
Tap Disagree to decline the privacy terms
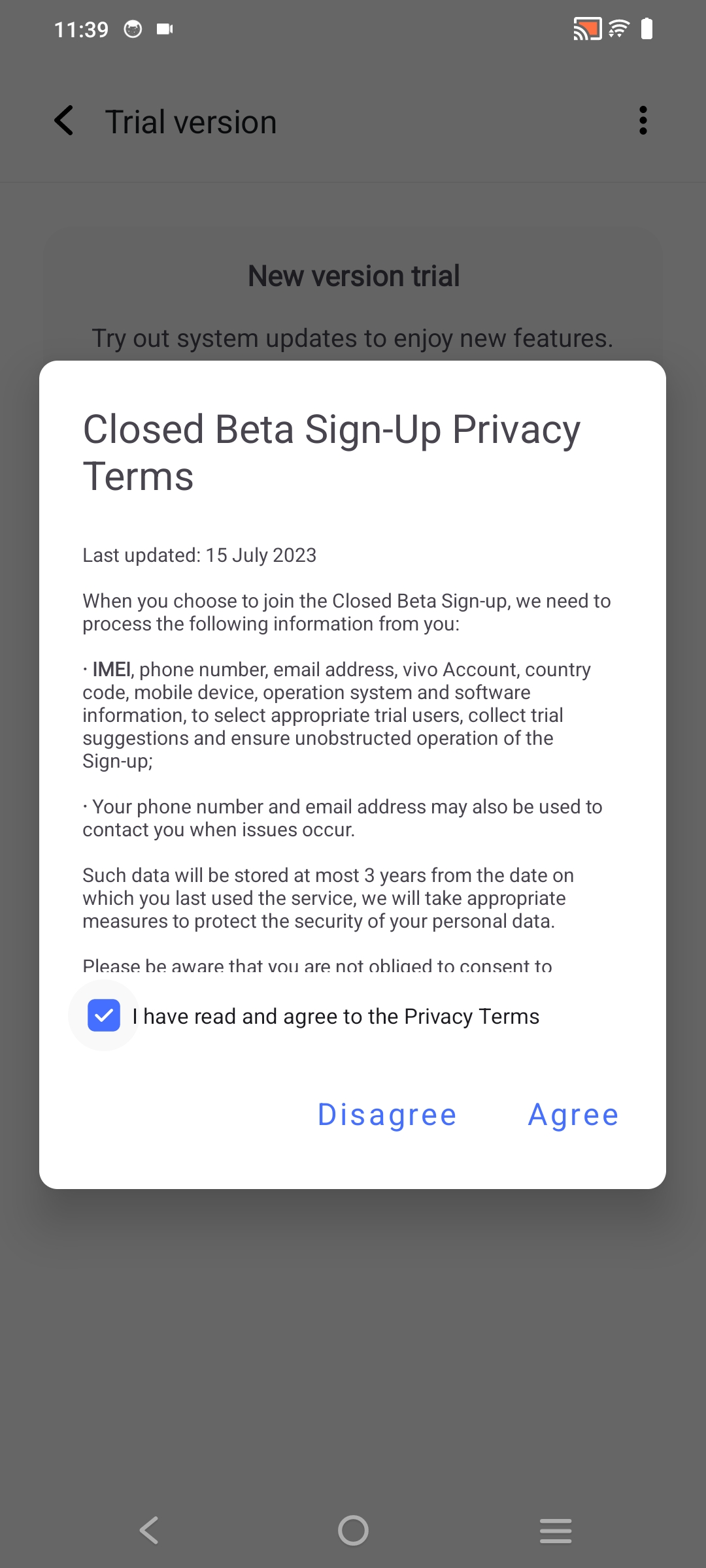click(387, 1115)
